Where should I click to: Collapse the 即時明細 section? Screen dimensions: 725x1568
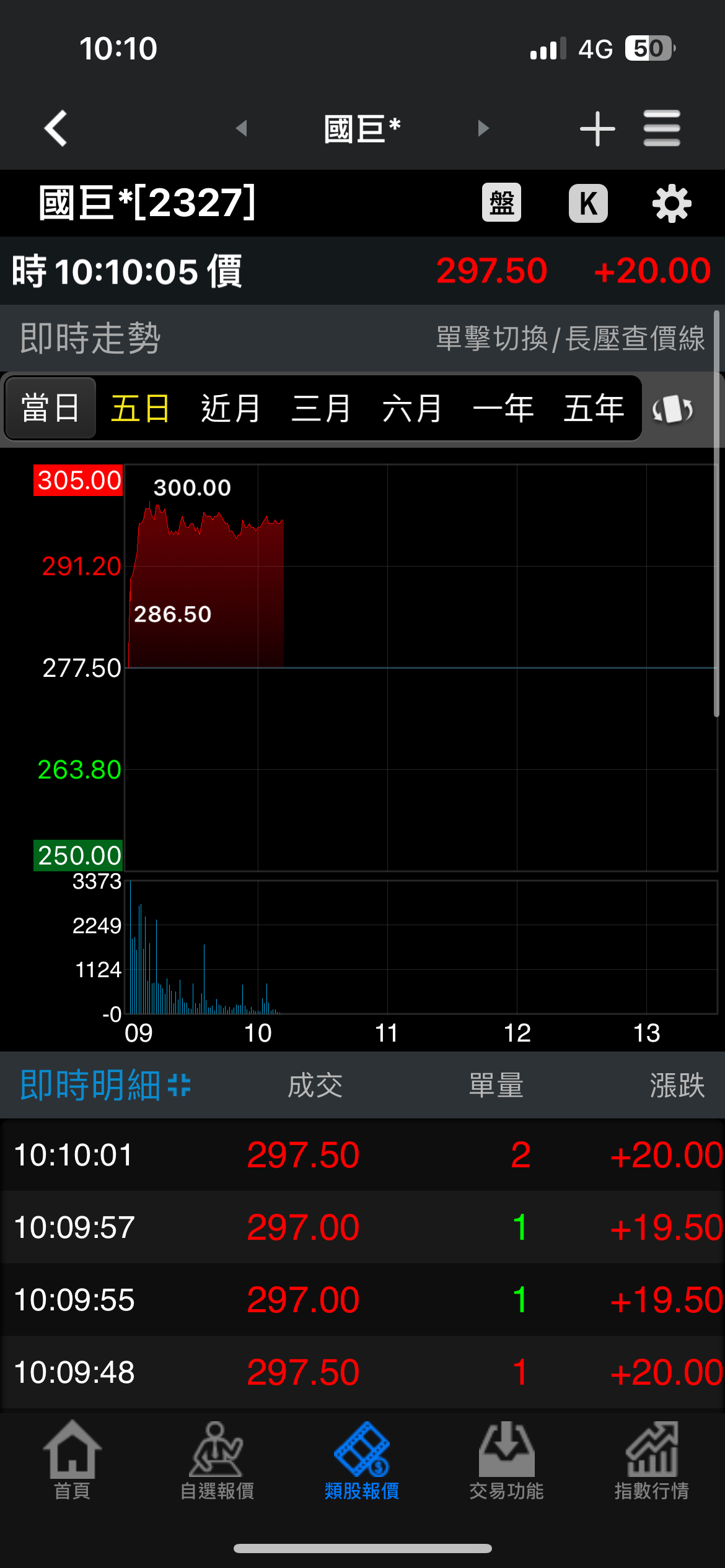[178, 1085]
